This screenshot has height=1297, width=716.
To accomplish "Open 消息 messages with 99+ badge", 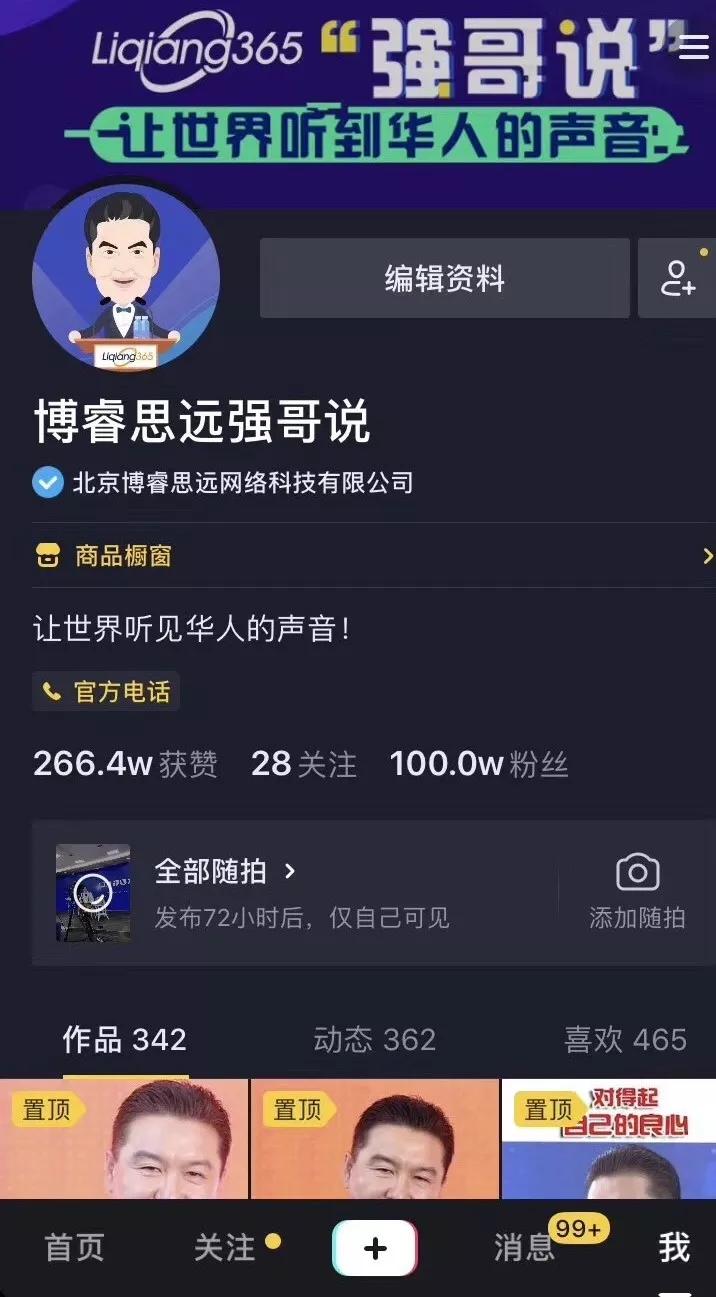I will tap(525, 1248).
